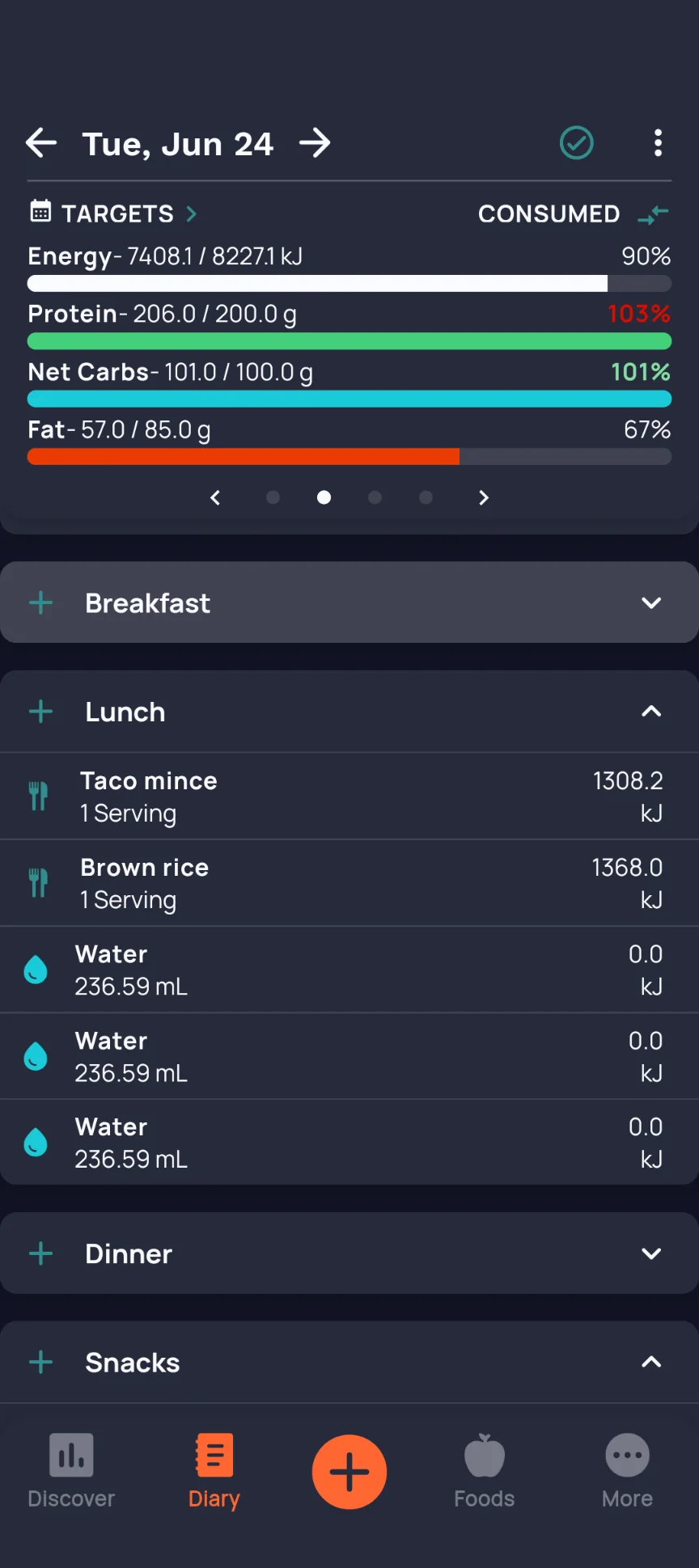This screenshot has height=1568, width=699.
Task: Open the More tab
Action: (627, 1471)
